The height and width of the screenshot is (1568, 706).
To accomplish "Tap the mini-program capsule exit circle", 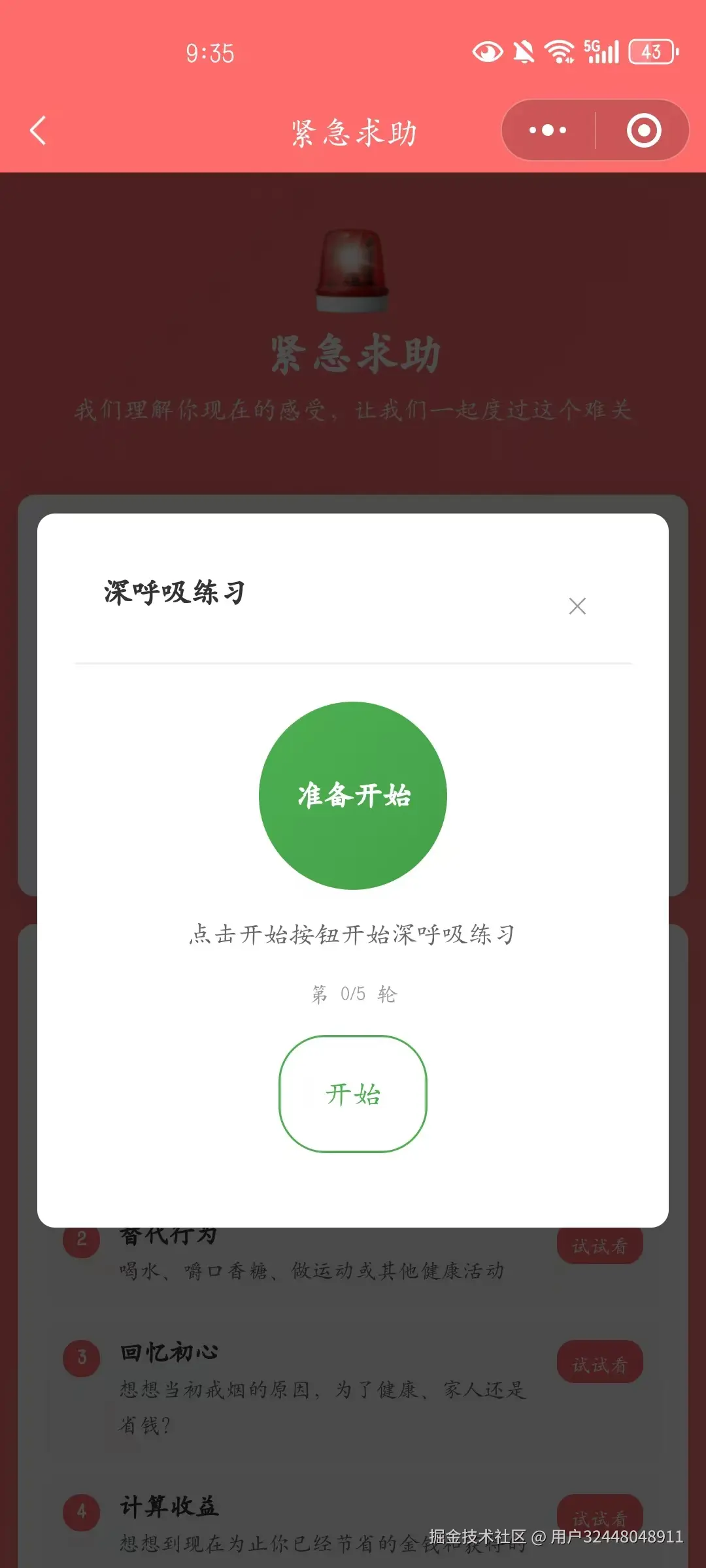I will pyautogui.click(x=643, y=130).
